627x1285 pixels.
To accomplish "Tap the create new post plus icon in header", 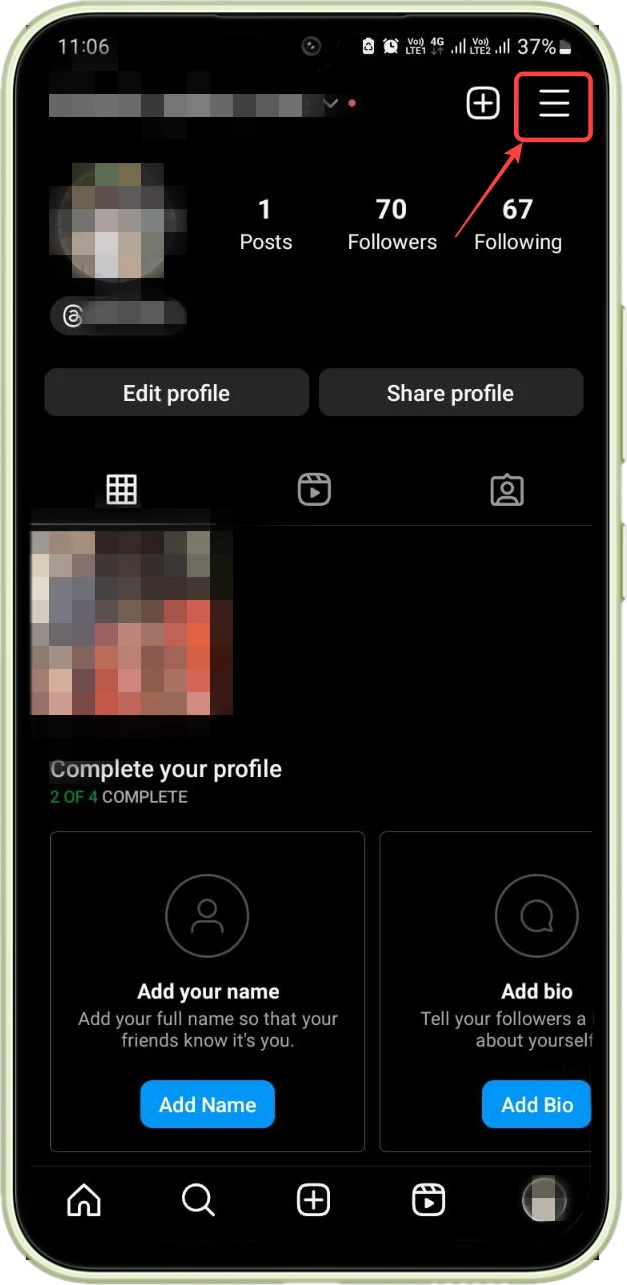I will pos(483,103).
